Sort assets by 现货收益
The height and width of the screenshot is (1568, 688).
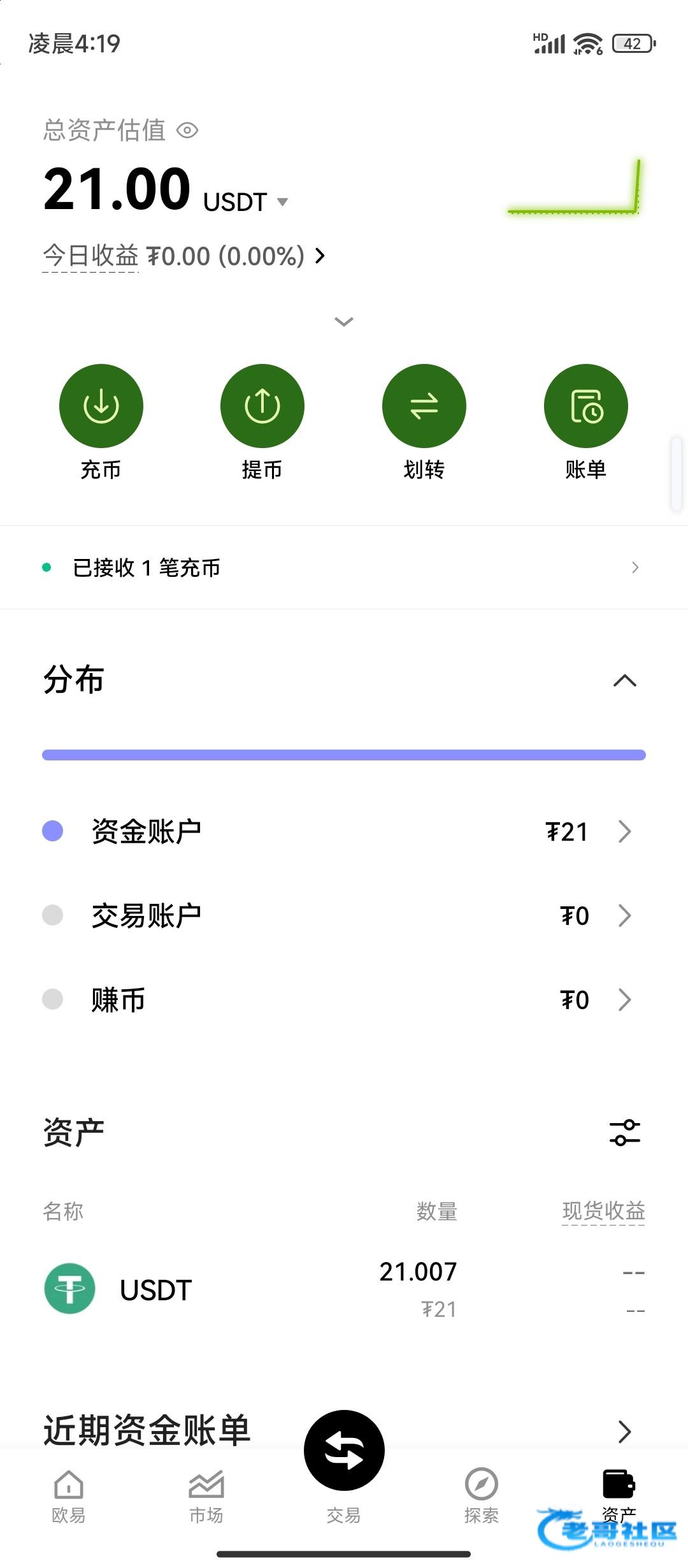(603, 1211)
